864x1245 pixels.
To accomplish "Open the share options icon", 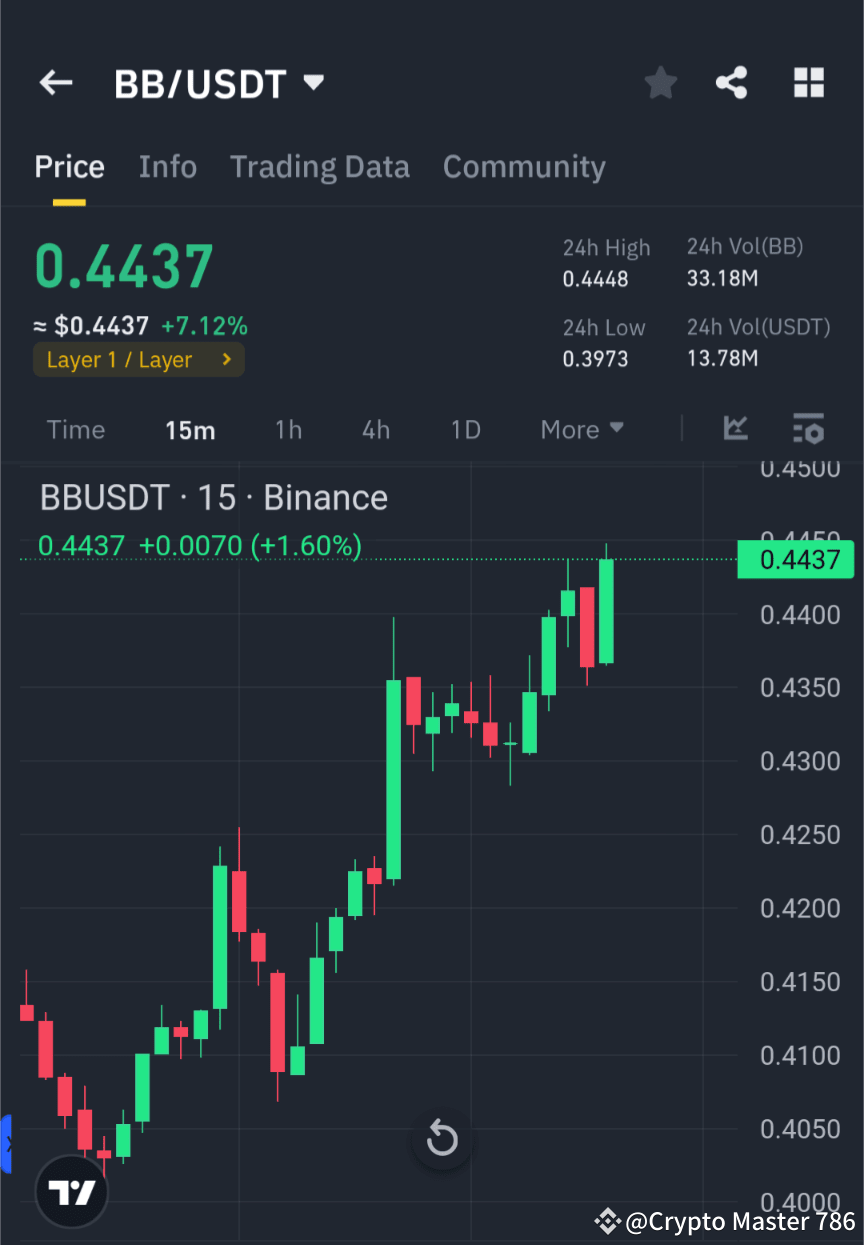I will [732, 83].
